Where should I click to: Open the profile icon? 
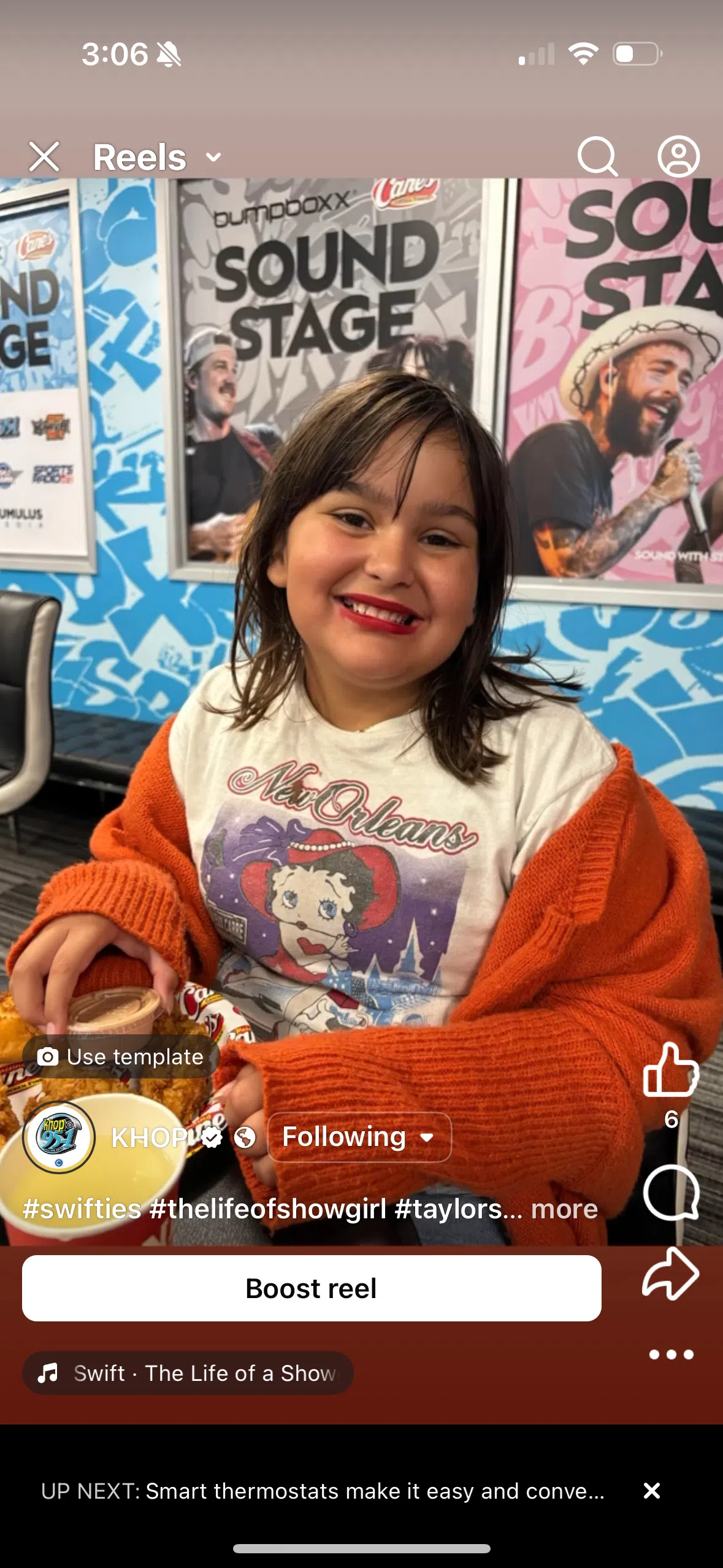coord(678,156)
